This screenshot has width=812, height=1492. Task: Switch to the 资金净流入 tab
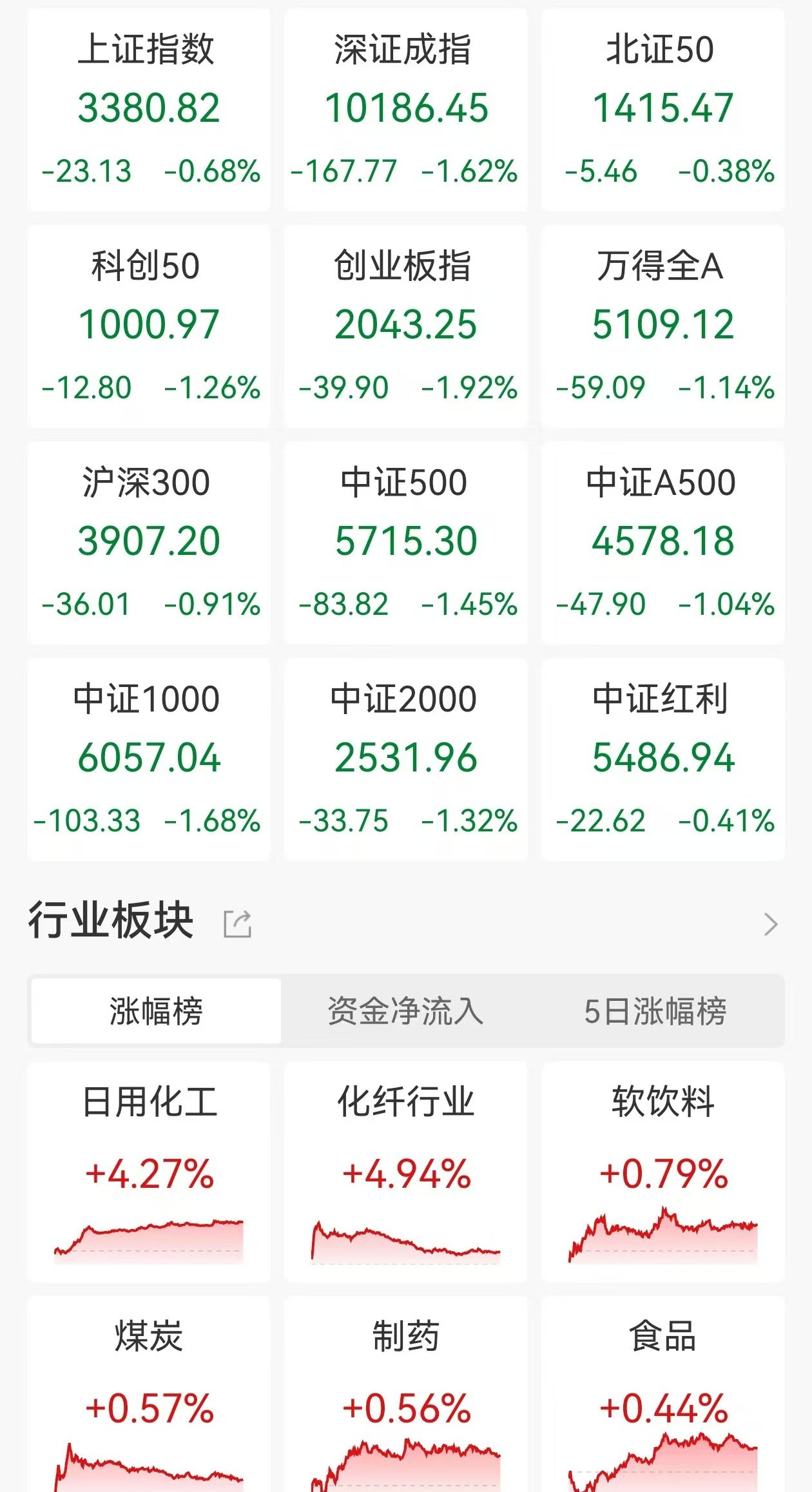click(405, 1011)
